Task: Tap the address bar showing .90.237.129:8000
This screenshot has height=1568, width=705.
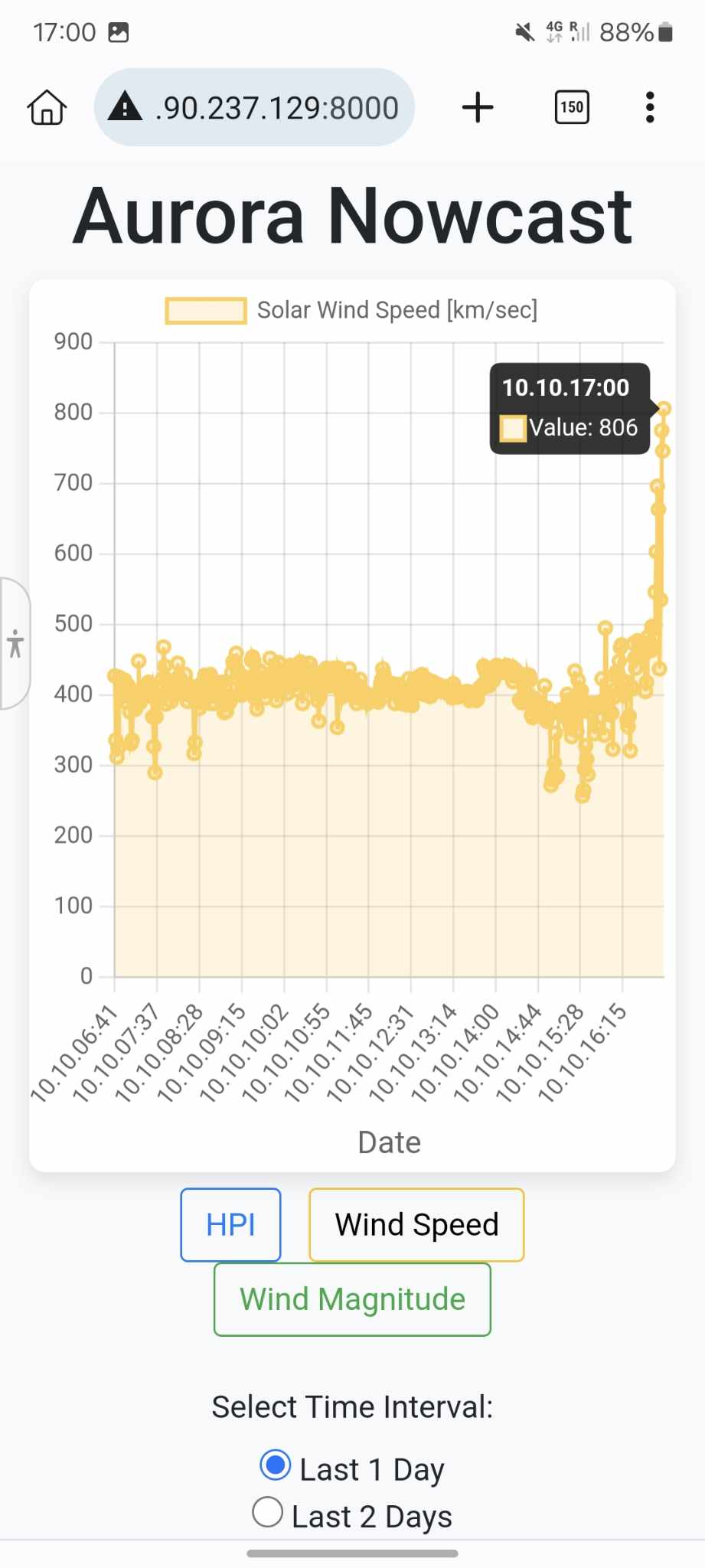Action: (254, 107)
